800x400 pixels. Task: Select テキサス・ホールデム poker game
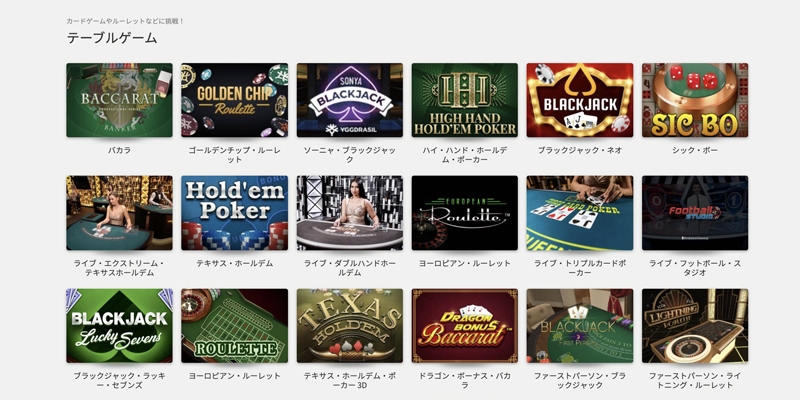coord(234,213)
